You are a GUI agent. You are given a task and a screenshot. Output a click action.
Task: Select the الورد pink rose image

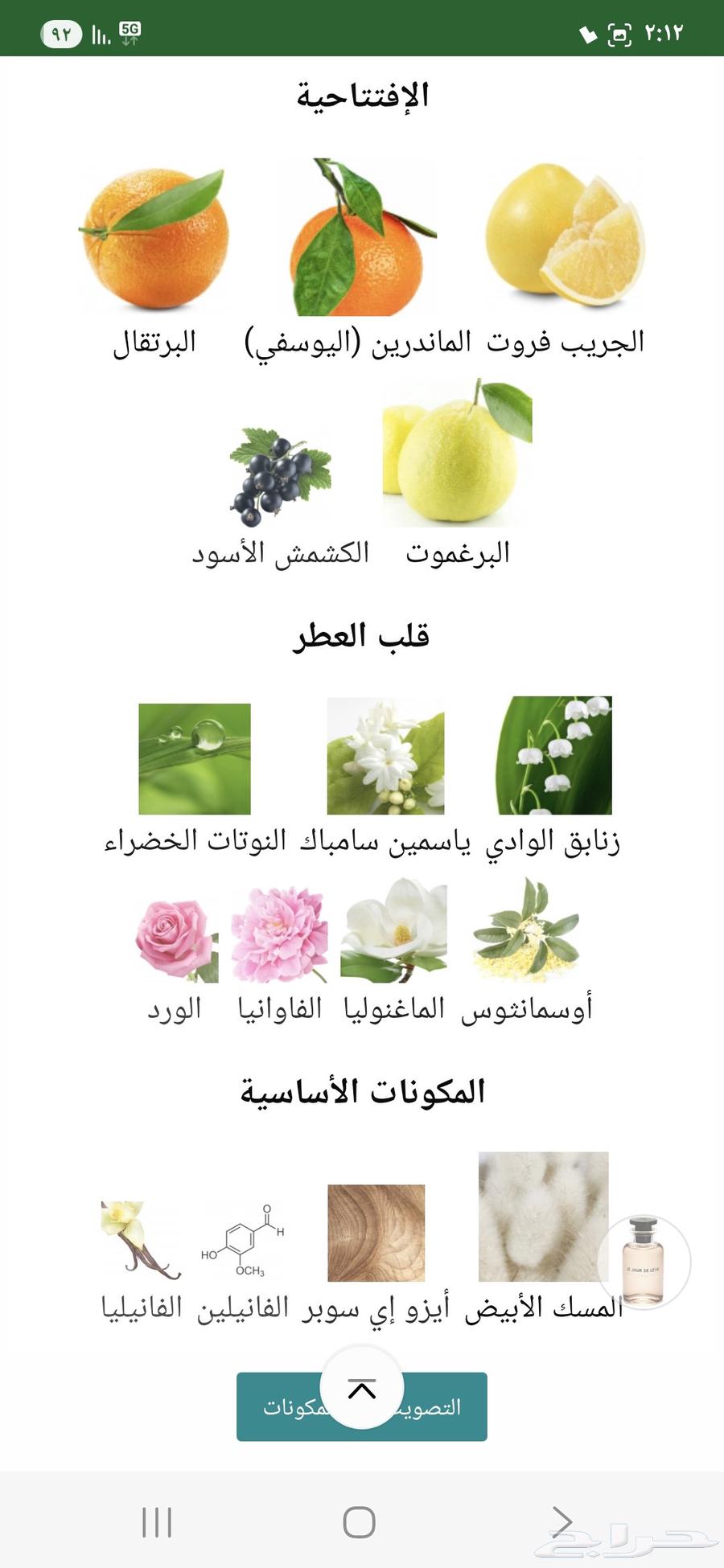click(x=171, y=937)
